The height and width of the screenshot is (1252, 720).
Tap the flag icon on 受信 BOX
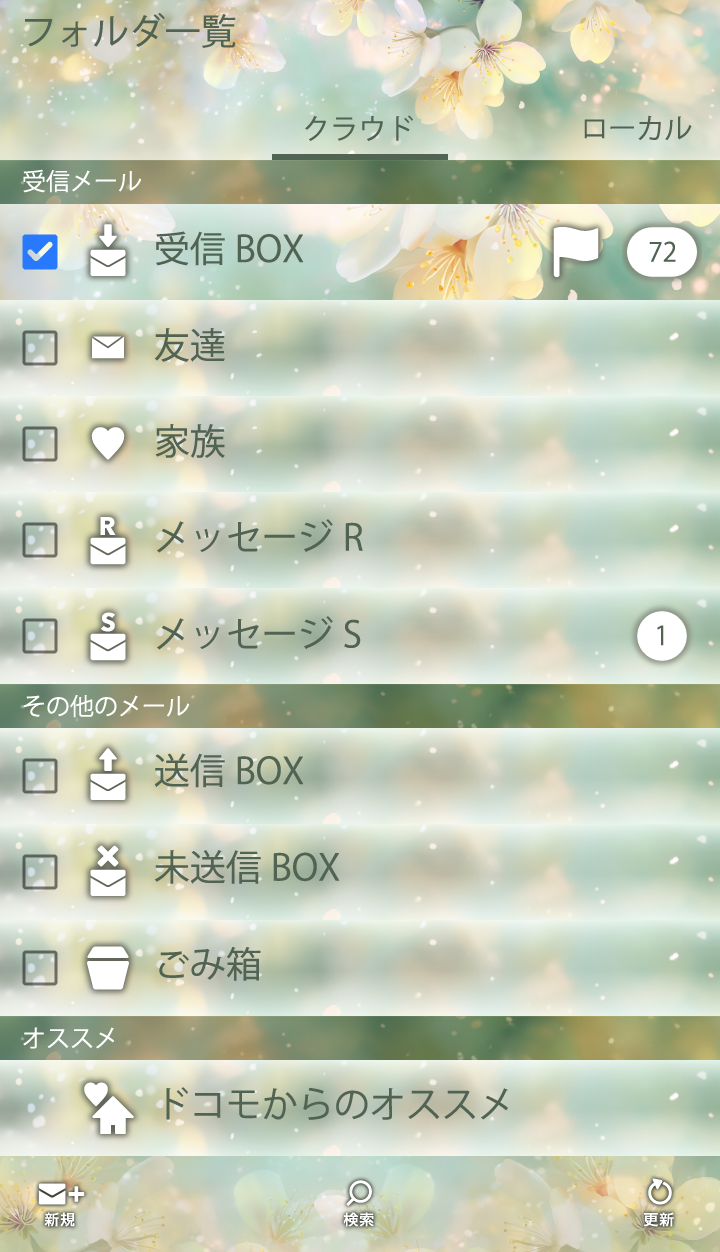pyautogui.click(x=576, y=252)
